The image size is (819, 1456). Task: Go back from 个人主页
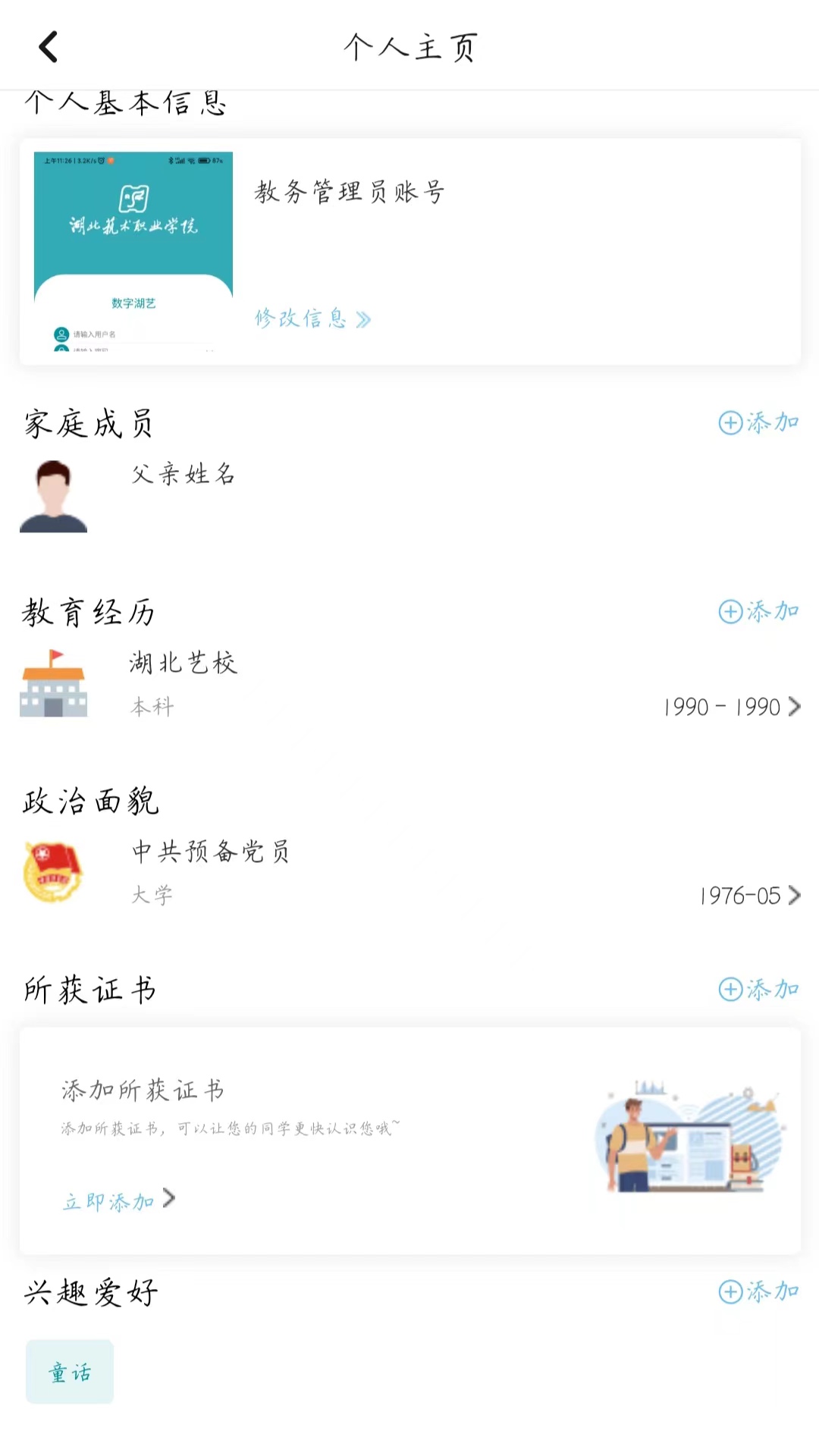click(49, 47)
